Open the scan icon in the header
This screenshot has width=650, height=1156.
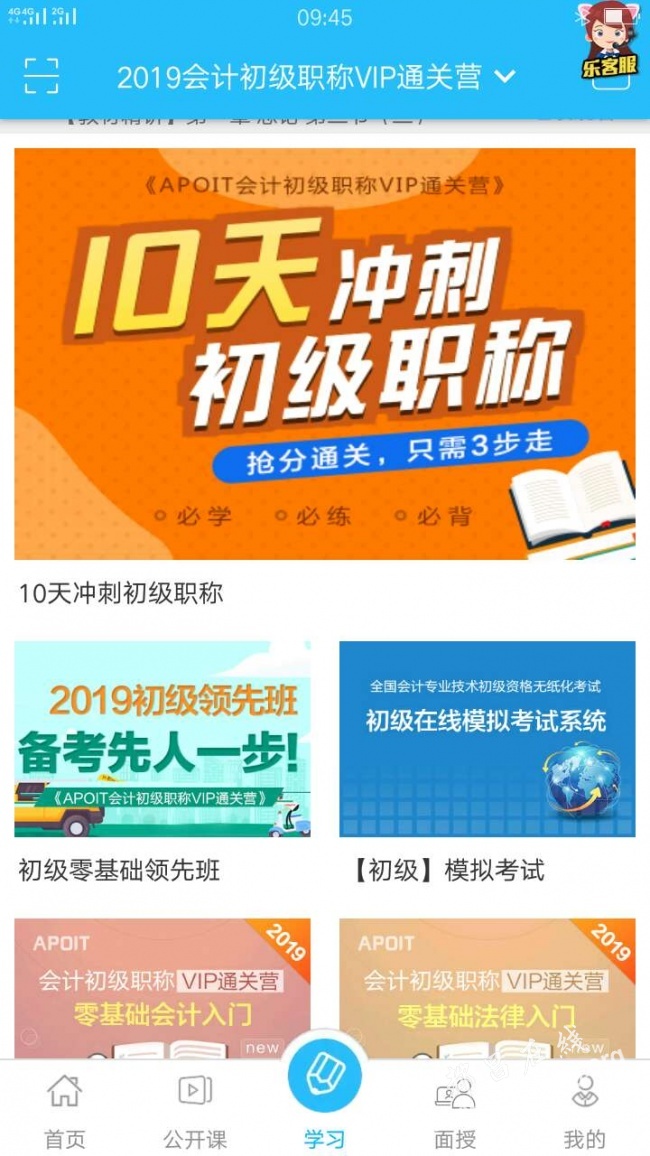(42, 76)
